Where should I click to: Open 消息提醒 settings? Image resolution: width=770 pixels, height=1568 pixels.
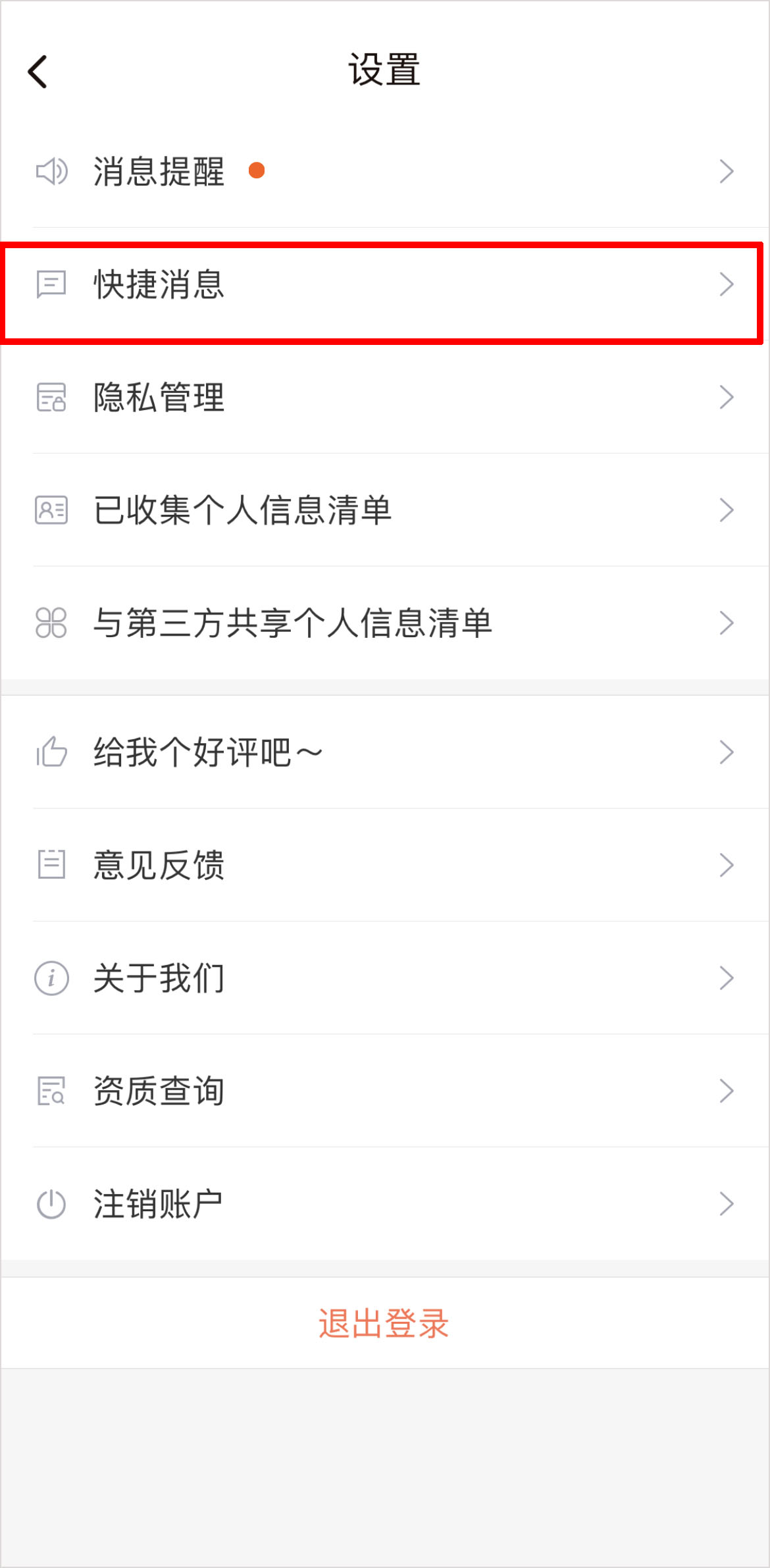point(384,171)
